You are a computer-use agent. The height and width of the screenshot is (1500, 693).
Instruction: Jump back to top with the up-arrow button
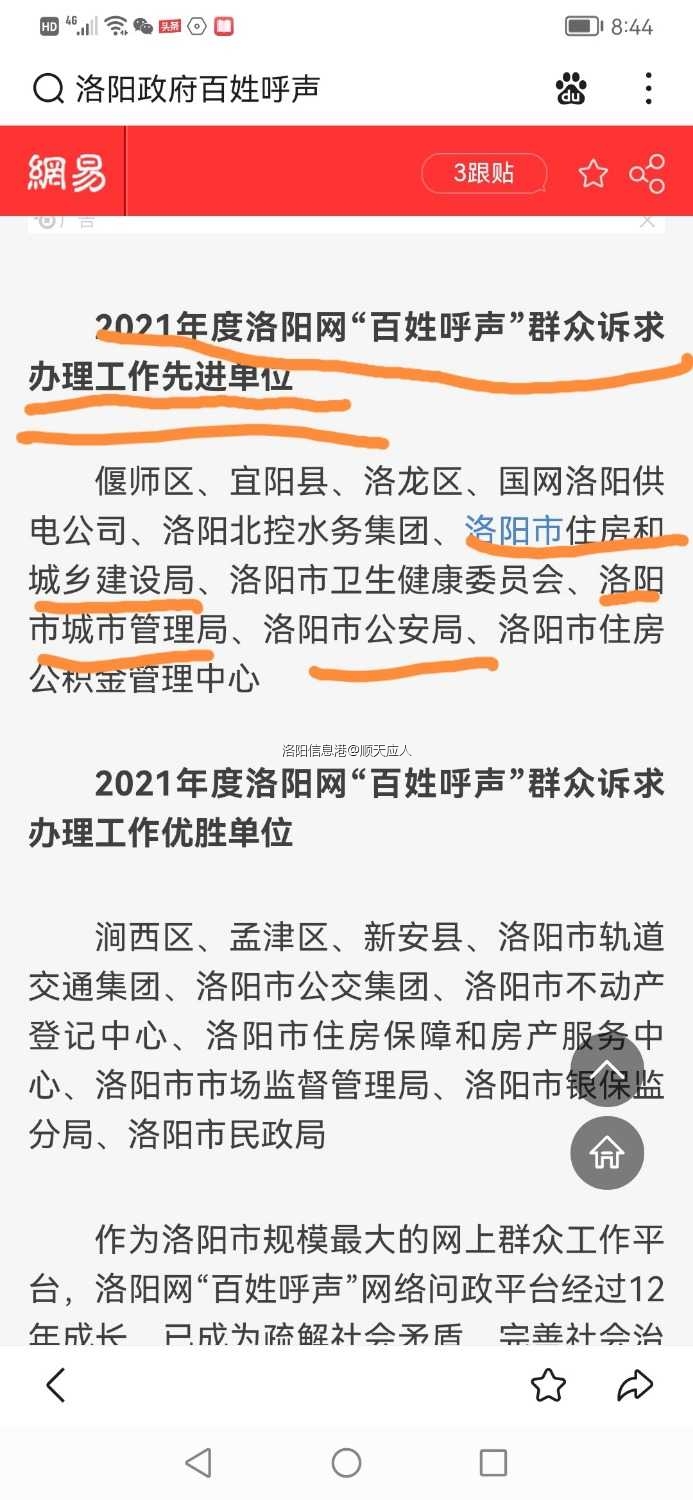[x=607, y=1072]
